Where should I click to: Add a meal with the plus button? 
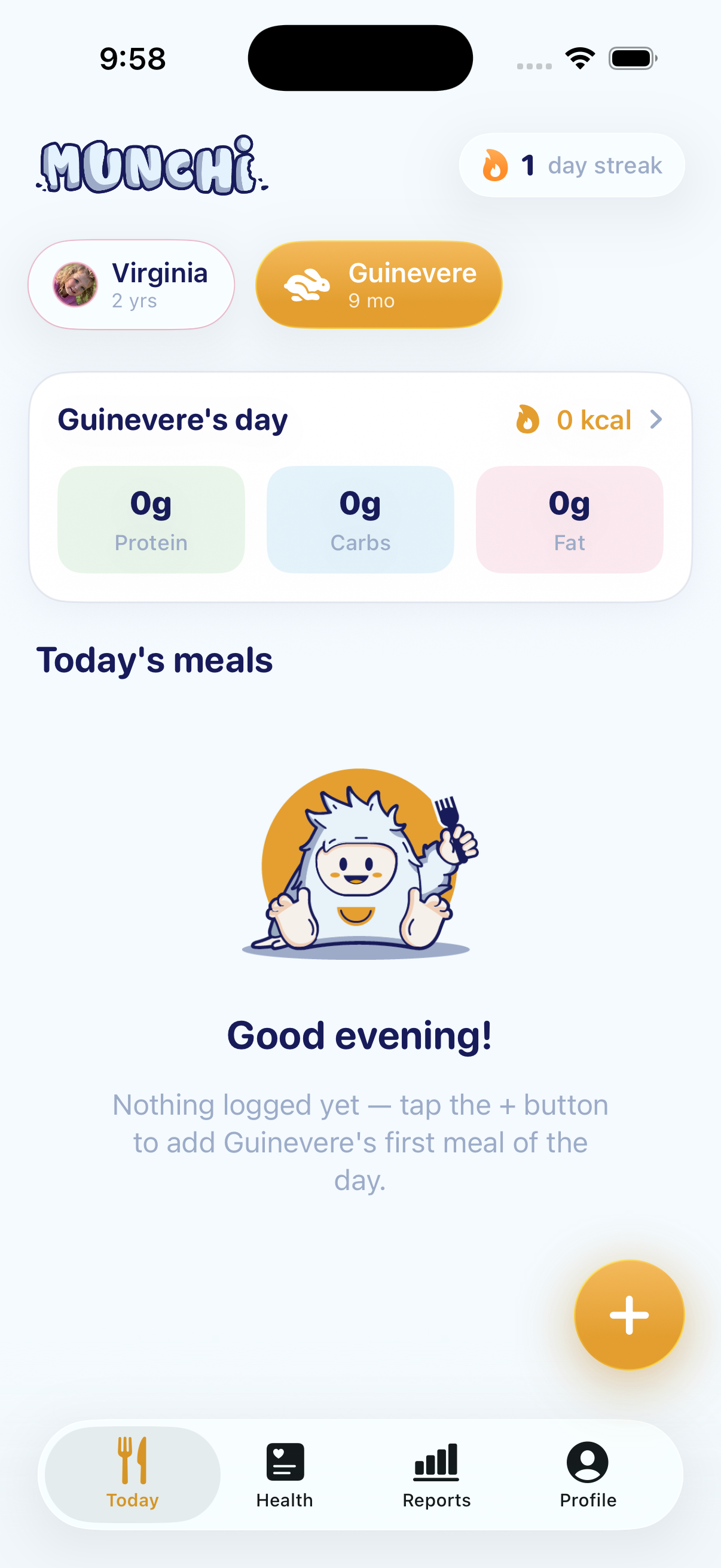coord(629,1315)
